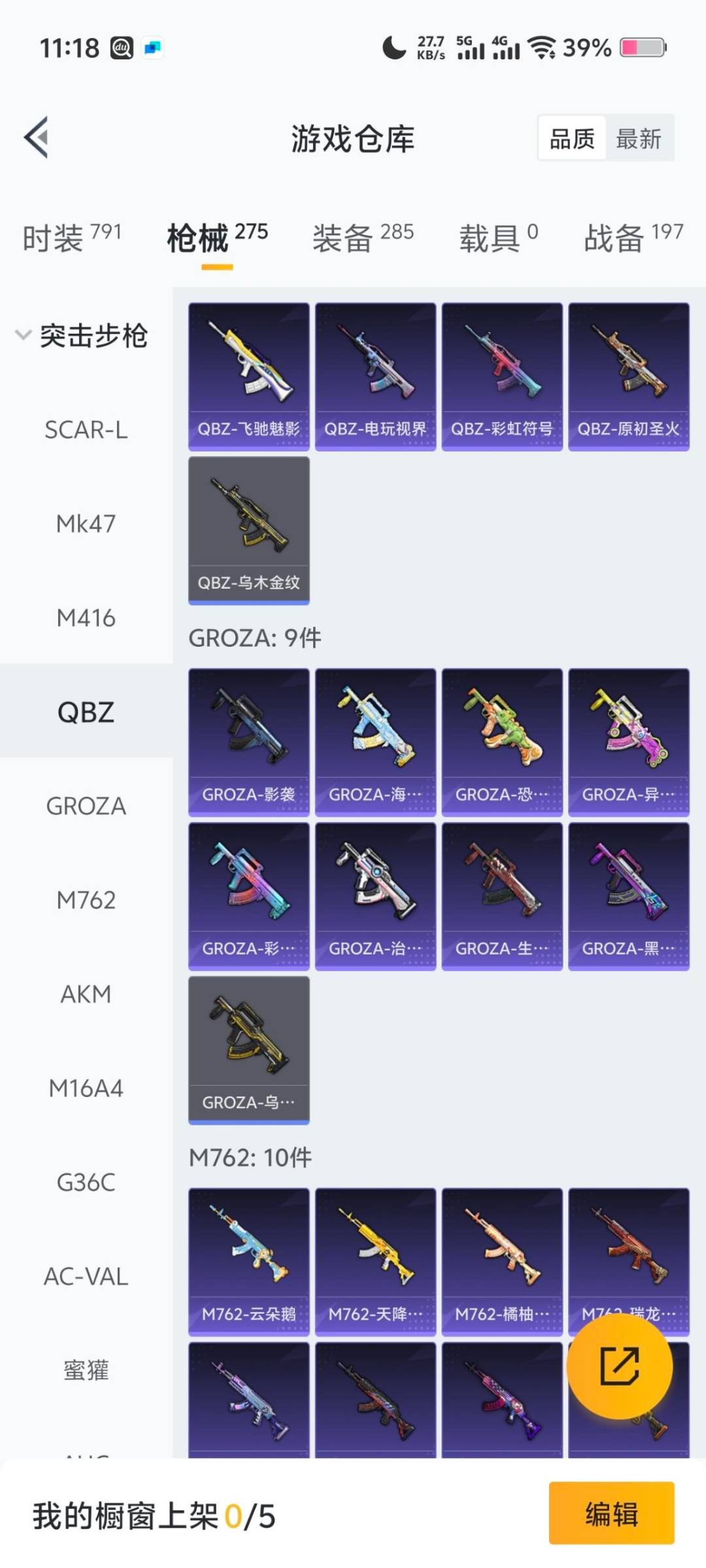The image size is (706, 1568).
Task: Tap the yellow floating share button
Action: click(619, 1365)
